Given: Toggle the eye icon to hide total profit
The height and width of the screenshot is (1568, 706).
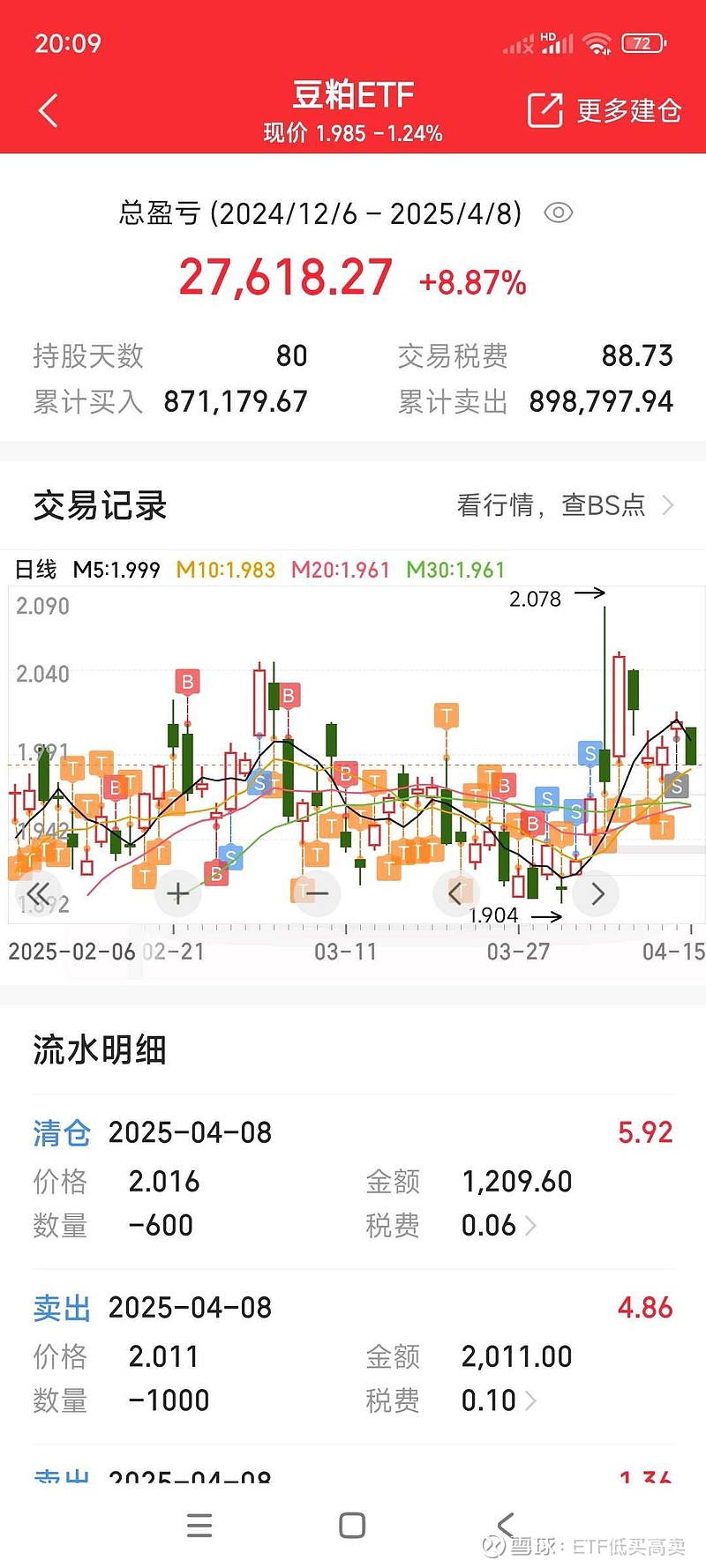Looking at the screenshot, I should coord(560,213).
